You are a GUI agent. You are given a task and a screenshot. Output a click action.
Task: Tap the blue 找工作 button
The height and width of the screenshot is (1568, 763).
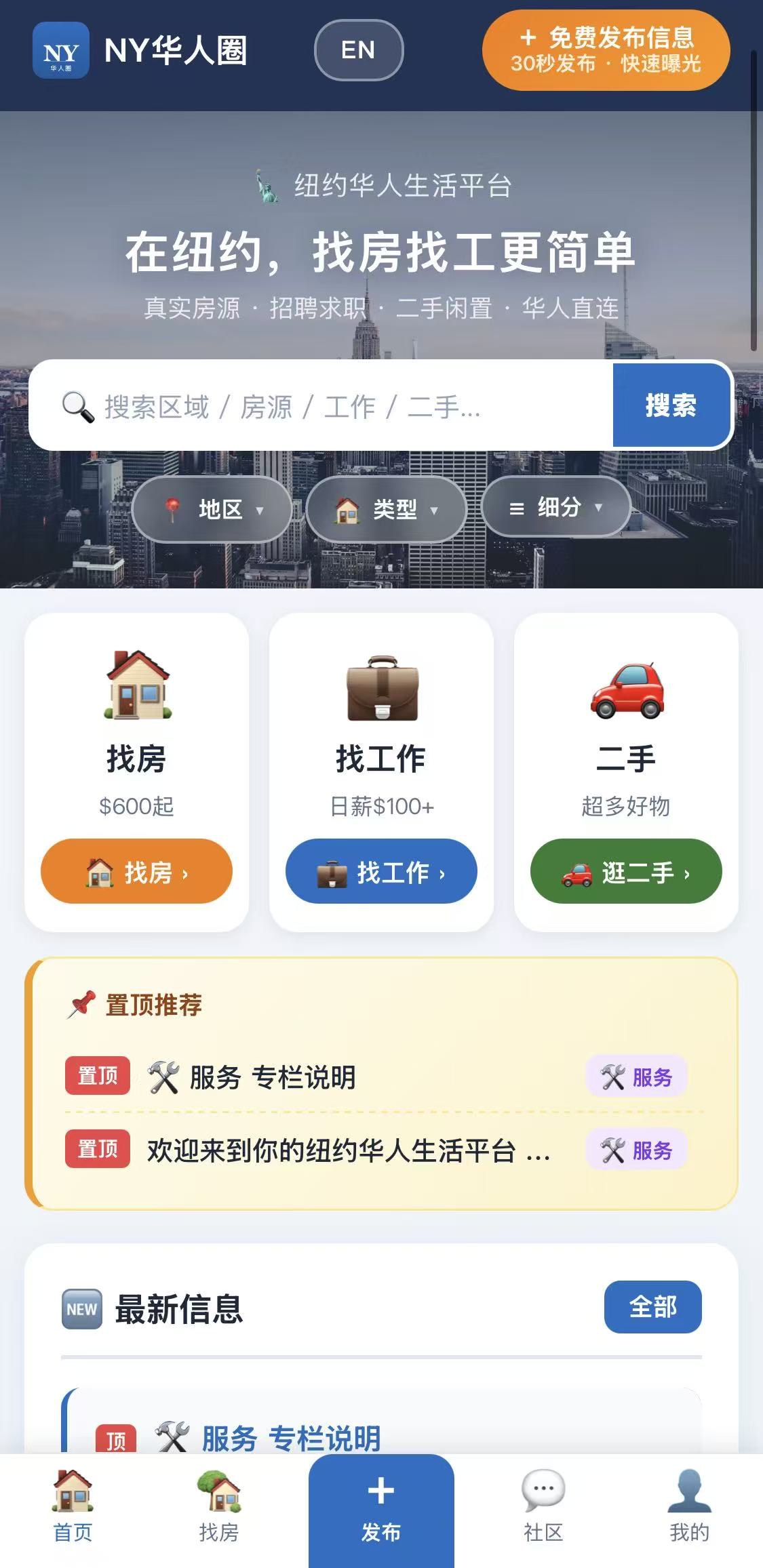coord(381,872)
